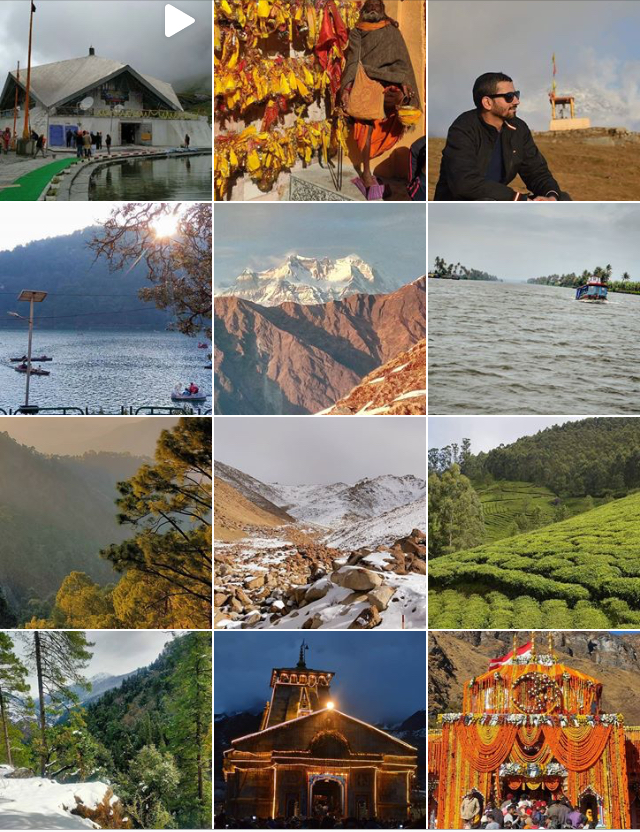View the snow-capped peak above brown ridges
Viewport: 640px width, 832px height.
coord(319,308)
